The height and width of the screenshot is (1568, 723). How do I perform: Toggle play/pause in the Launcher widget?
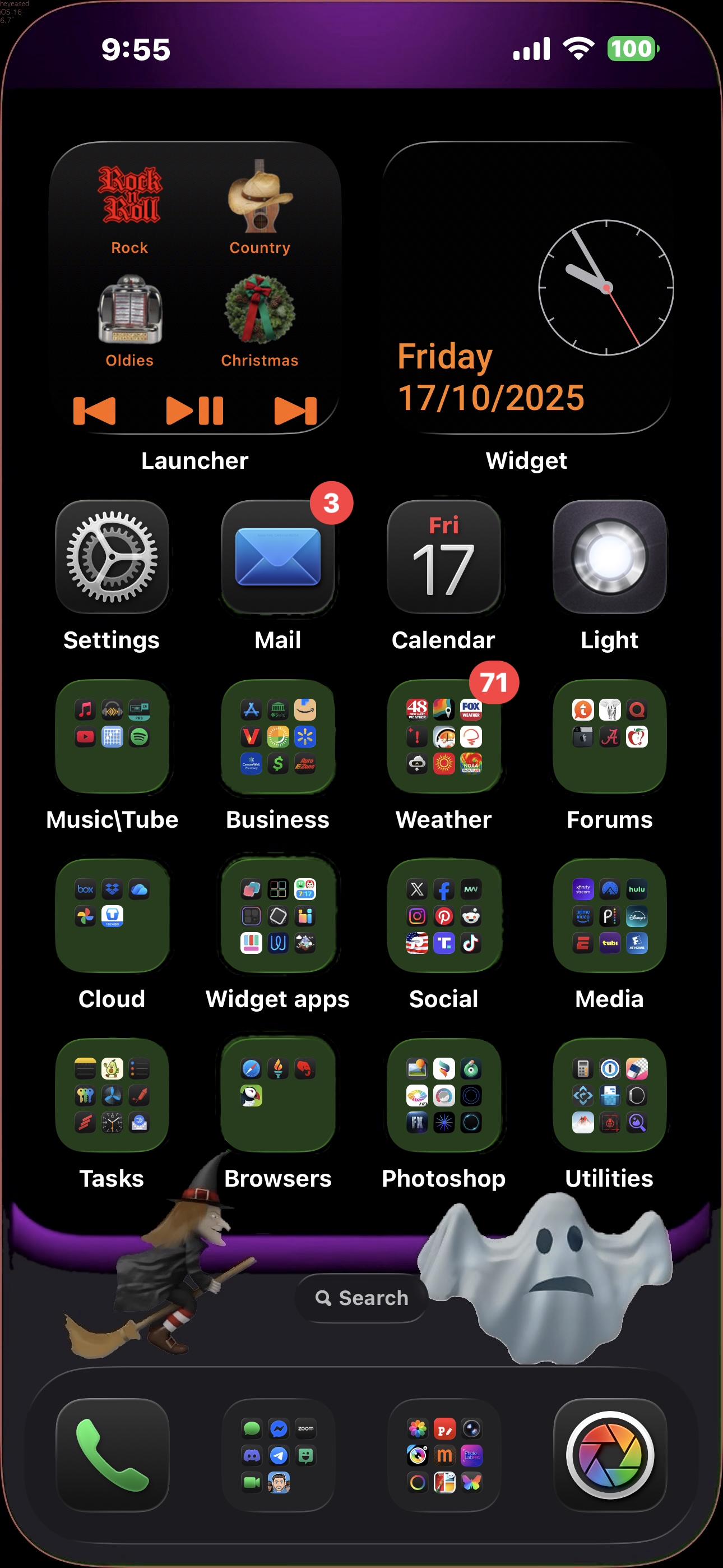[x=194, y=411]
